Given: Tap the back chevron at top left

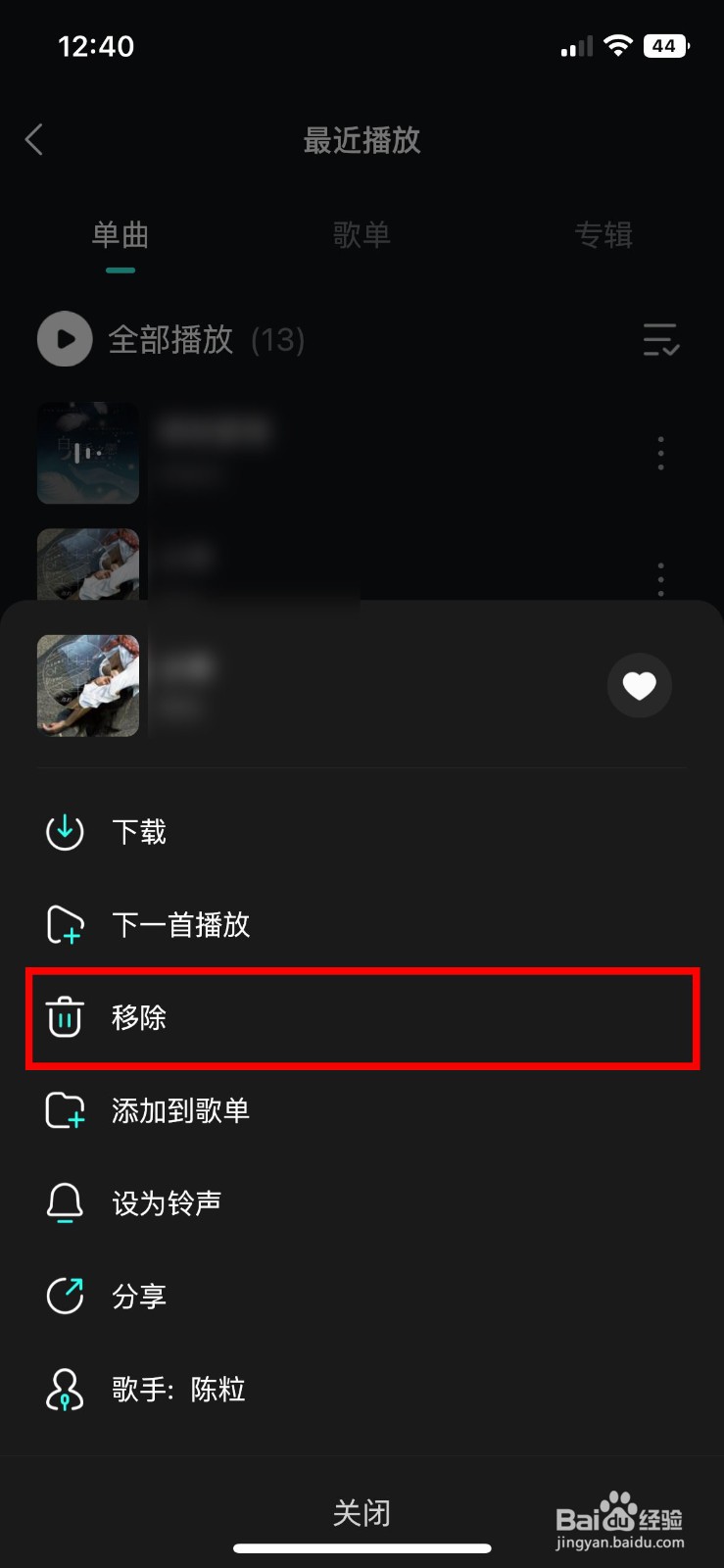Looking at the screenshot, I should [x=34, y=140].
